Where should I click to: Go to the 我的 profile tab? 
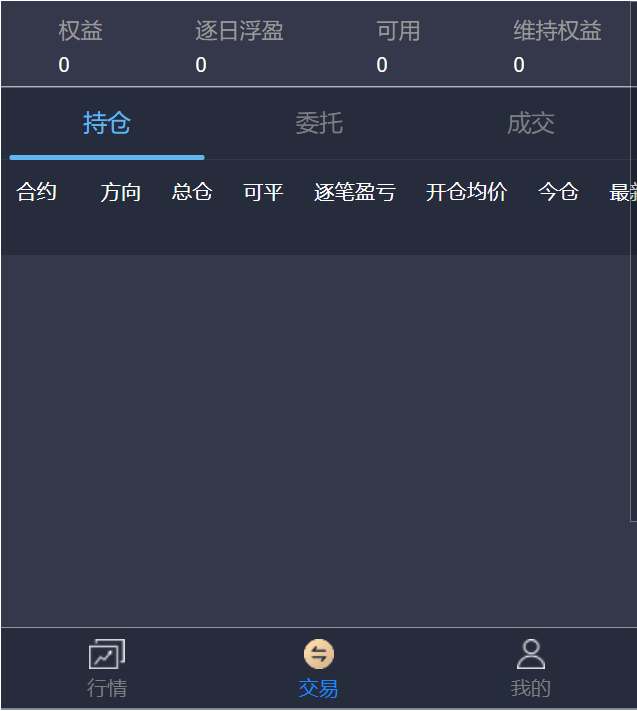[x=530, y=669]
